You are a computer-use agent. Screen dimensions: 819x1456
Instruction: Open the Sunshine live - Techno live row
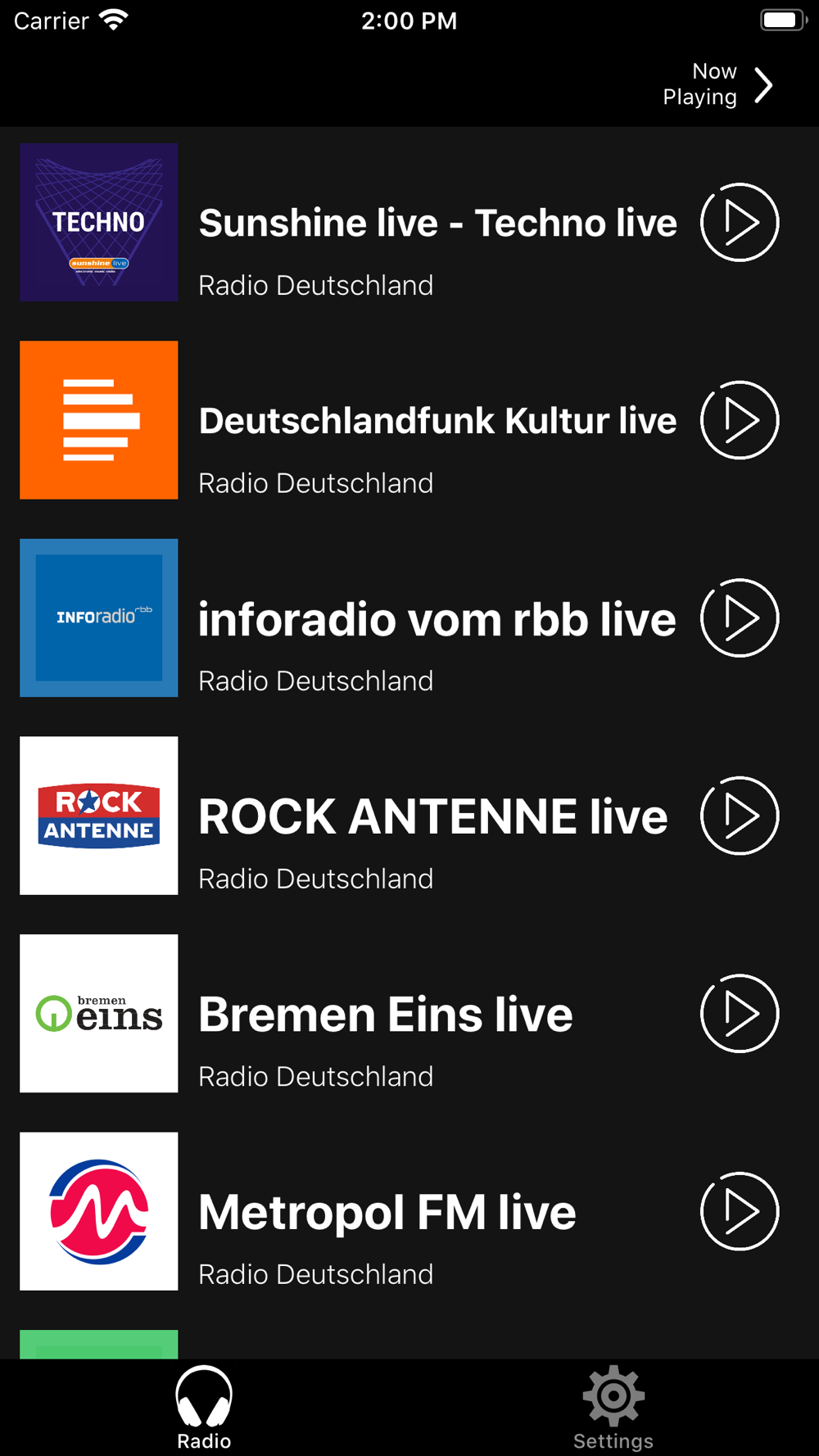409,222
